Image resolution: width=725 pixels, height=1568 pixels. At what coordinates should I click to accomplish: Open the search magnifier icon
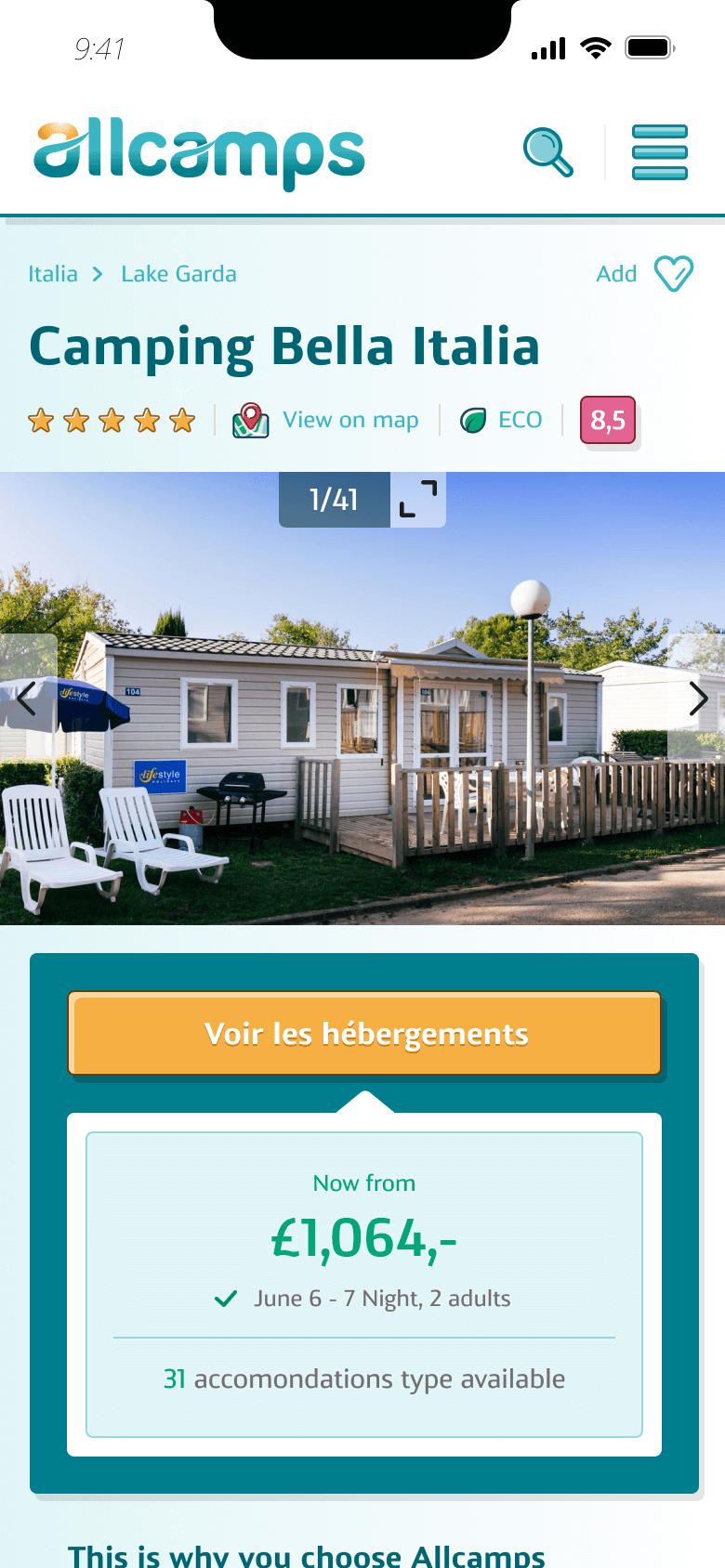tap(548, 151)
